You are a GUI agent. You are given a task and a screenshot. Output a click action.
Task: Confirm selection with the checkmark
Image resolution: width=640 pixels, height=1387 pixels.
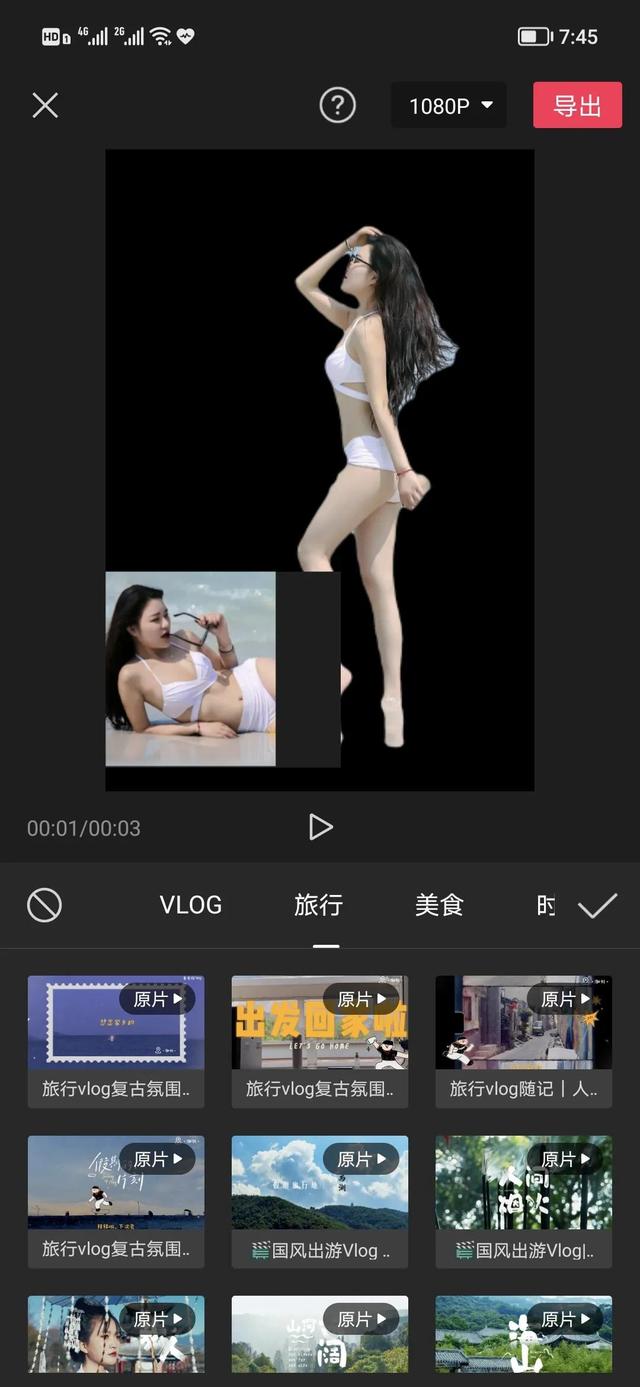point(597,906)
